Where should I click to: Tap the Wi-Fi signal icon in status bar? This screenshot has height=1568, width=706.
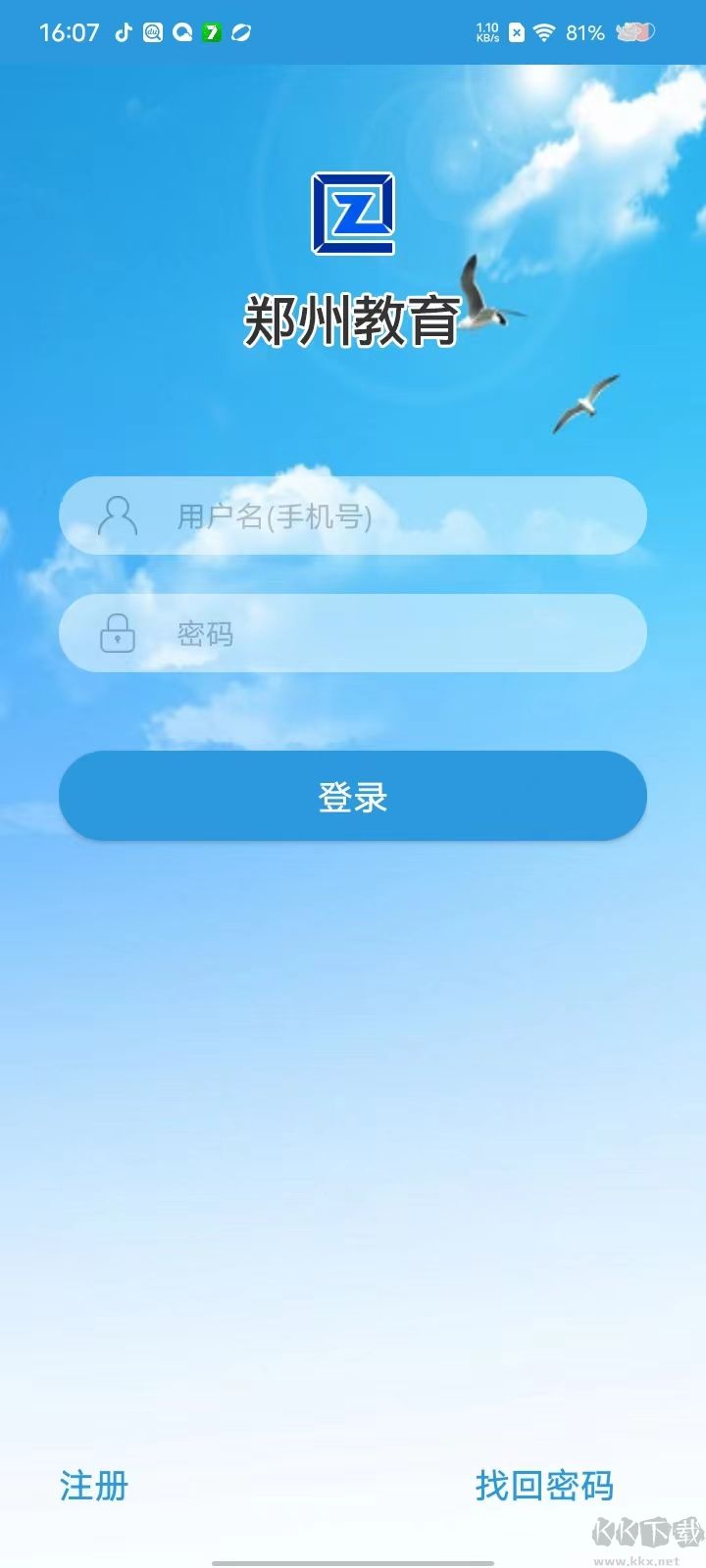(545, 32)
